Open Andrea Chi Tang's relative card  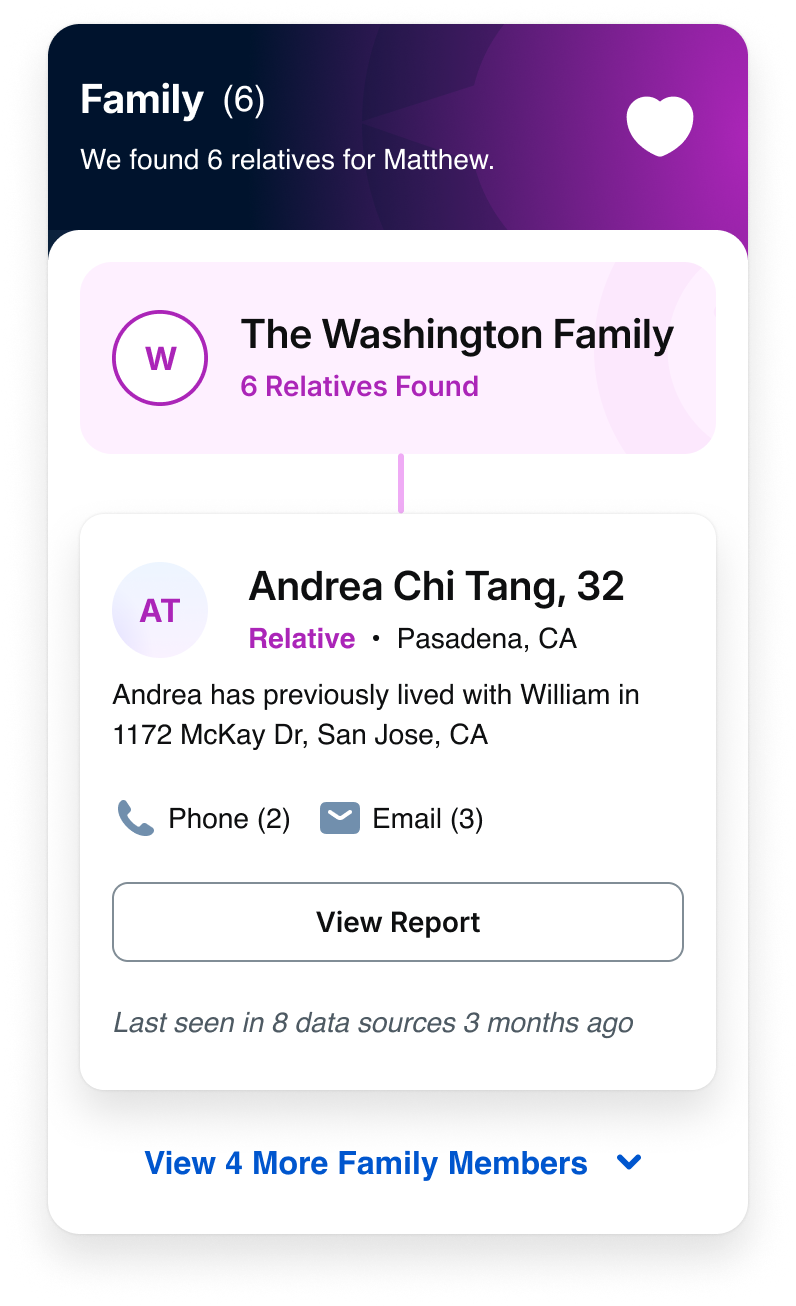point(398,801)
